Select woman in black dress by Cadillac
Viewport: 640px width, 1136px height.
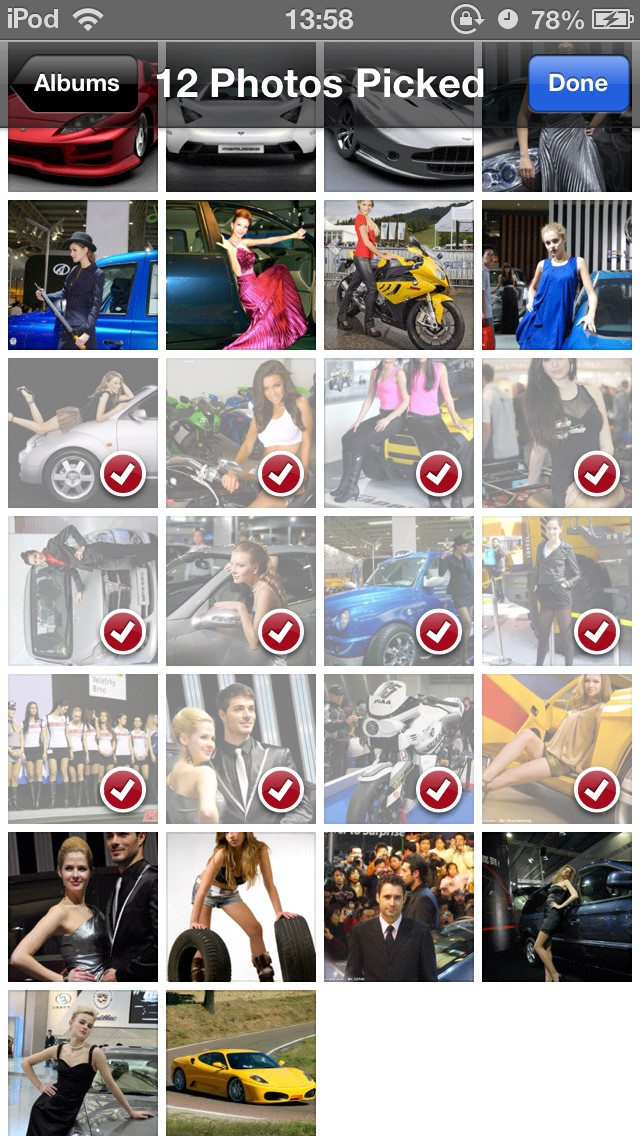pyautogui.click(x=83, y=1063)
